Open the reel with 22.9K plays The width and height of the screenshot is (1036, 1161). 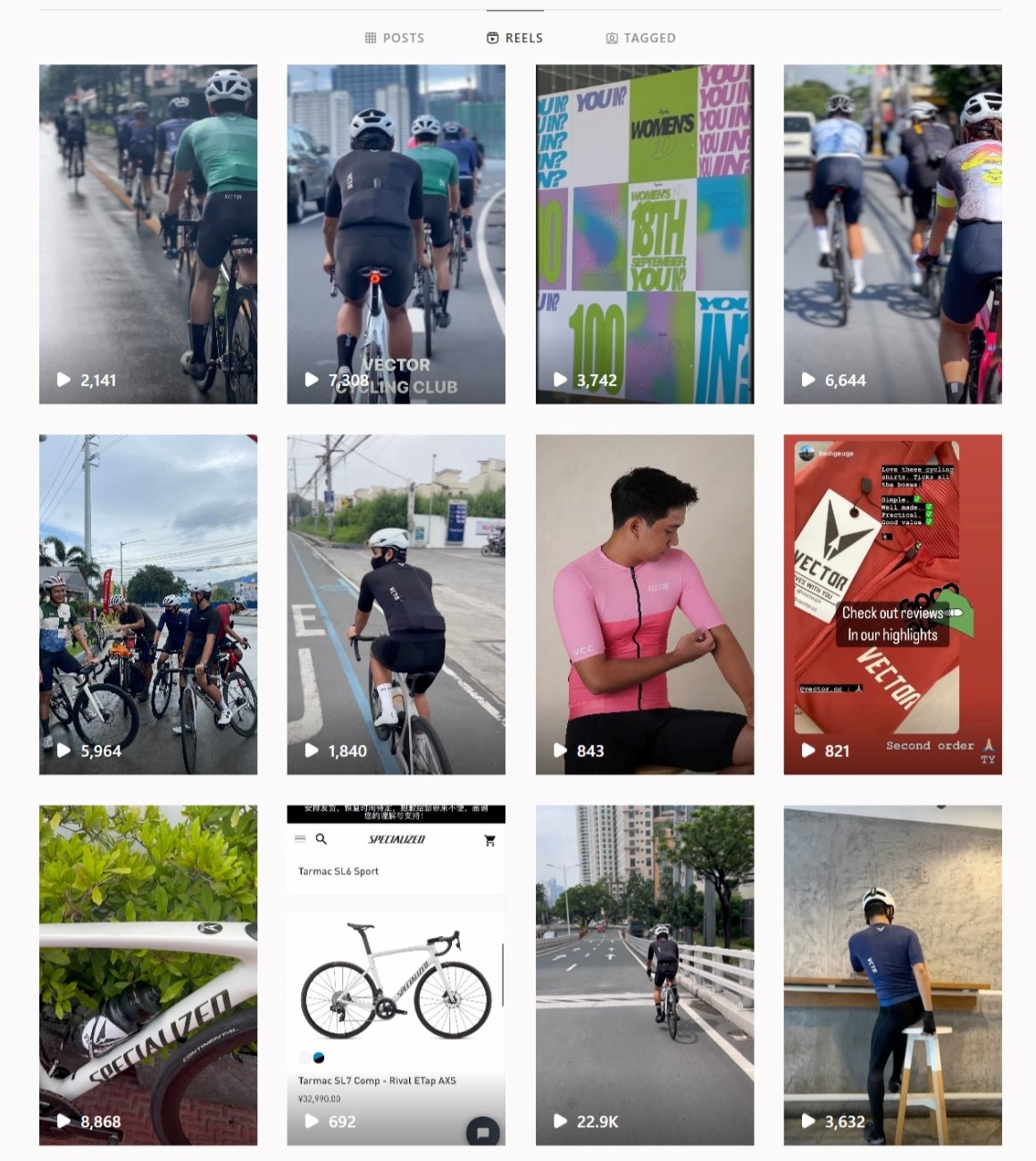[644, 974]
